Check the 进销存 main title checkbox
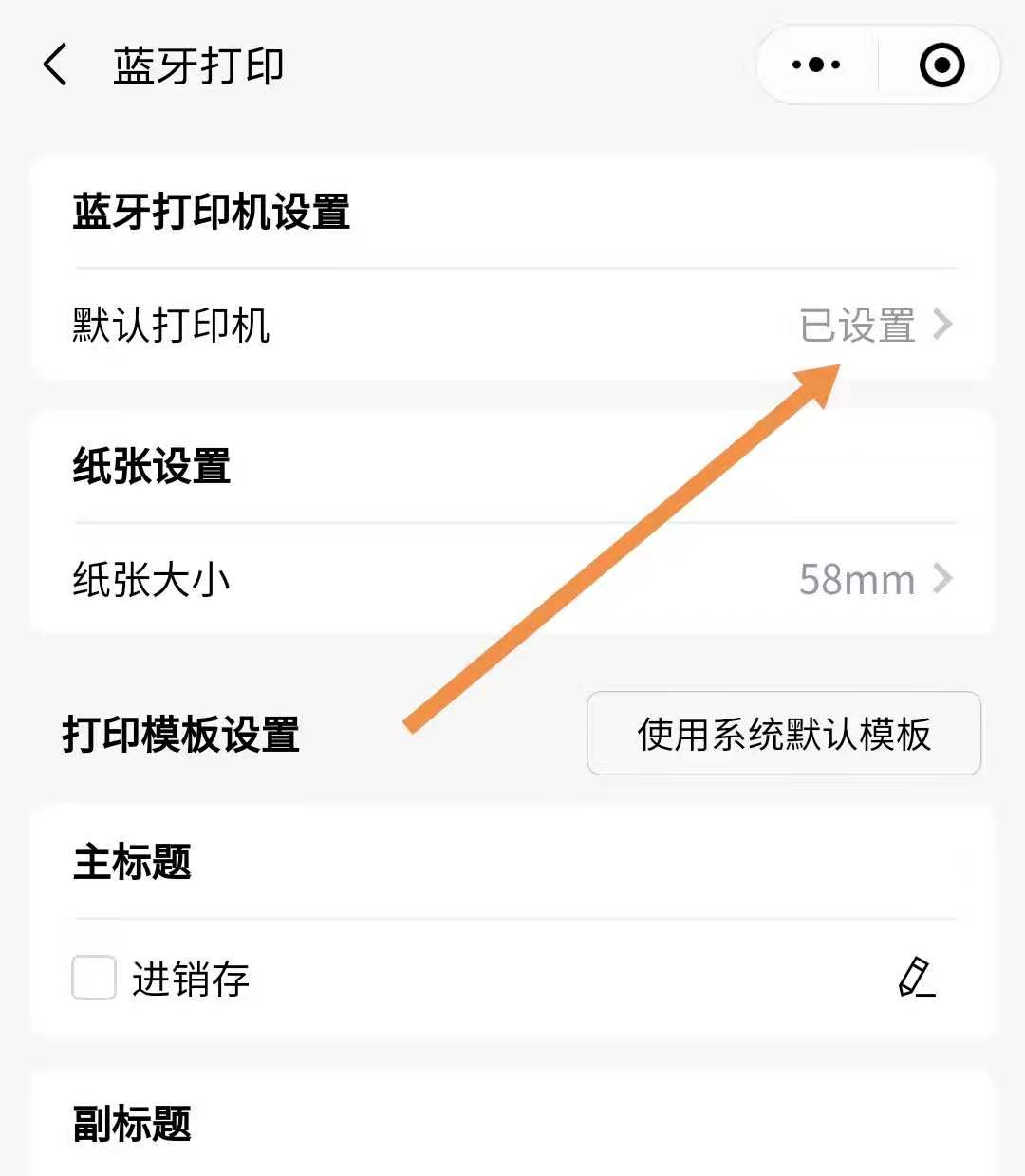Image resolution: width=1025 pixels, height=1176 pixels. (x=94, y=978)
